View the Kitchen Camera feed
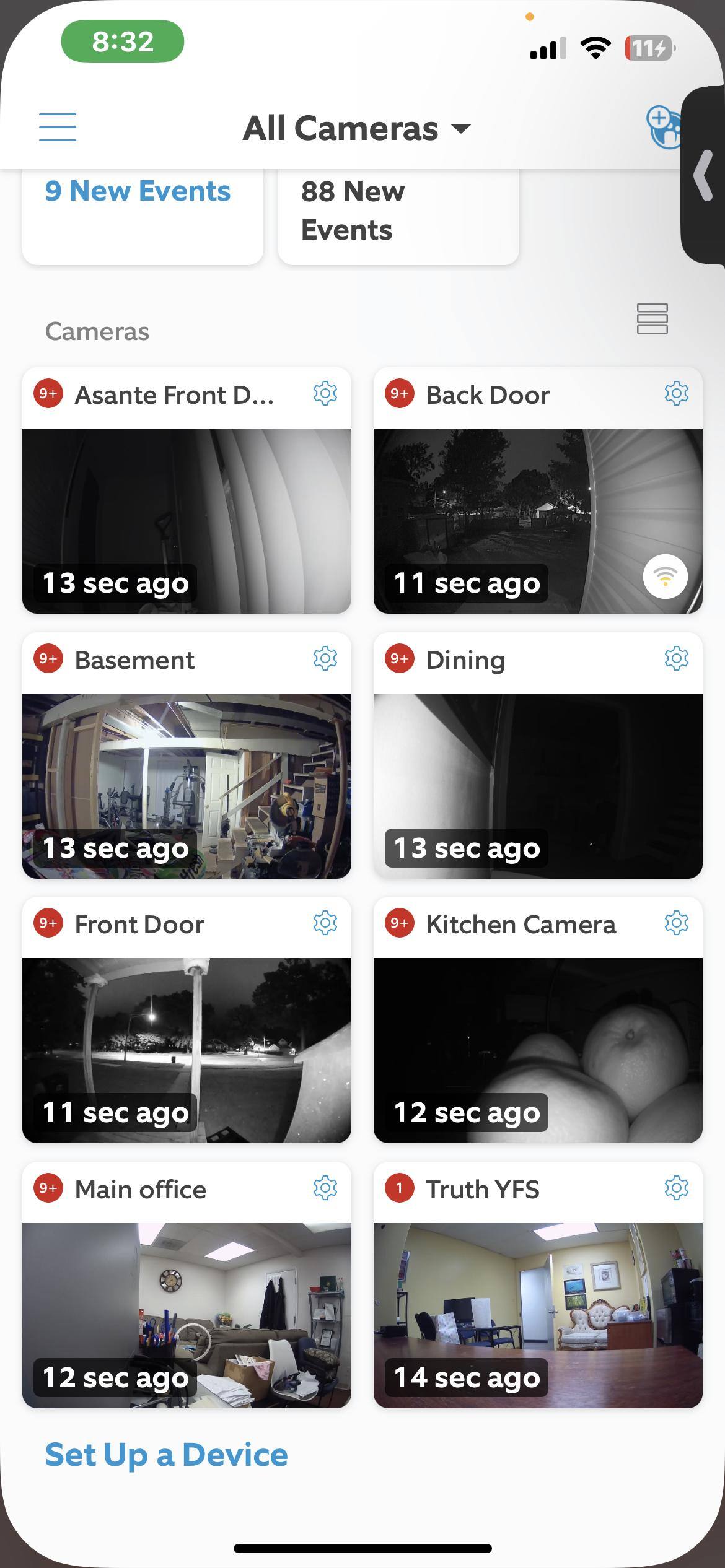The image size is (725, 1568). [x=538, y=1050]
